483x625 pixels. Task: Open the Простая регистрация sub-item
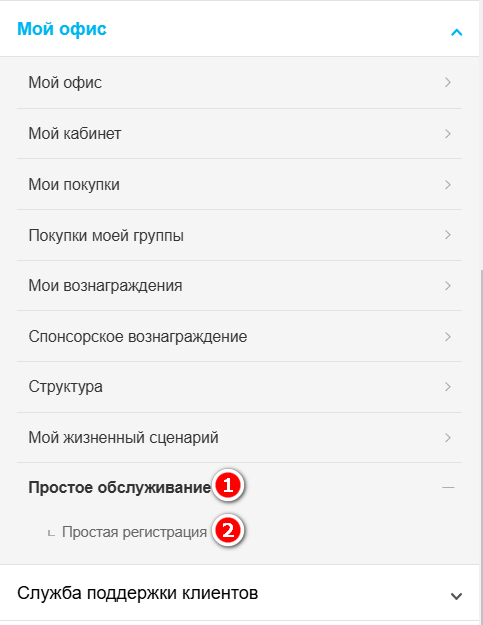coord(134,532)
